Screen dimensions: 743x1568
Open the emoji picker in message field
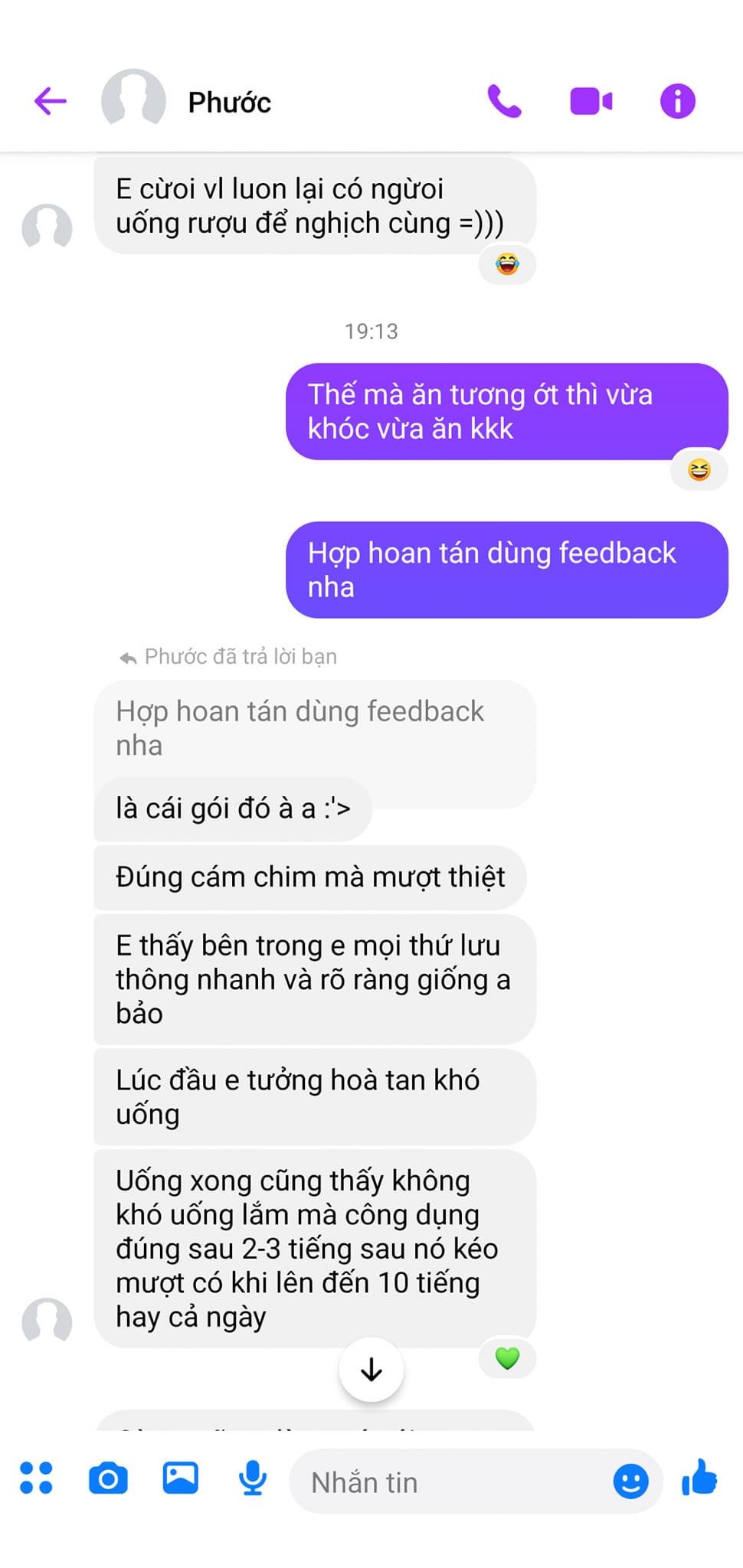[630, 1481]
